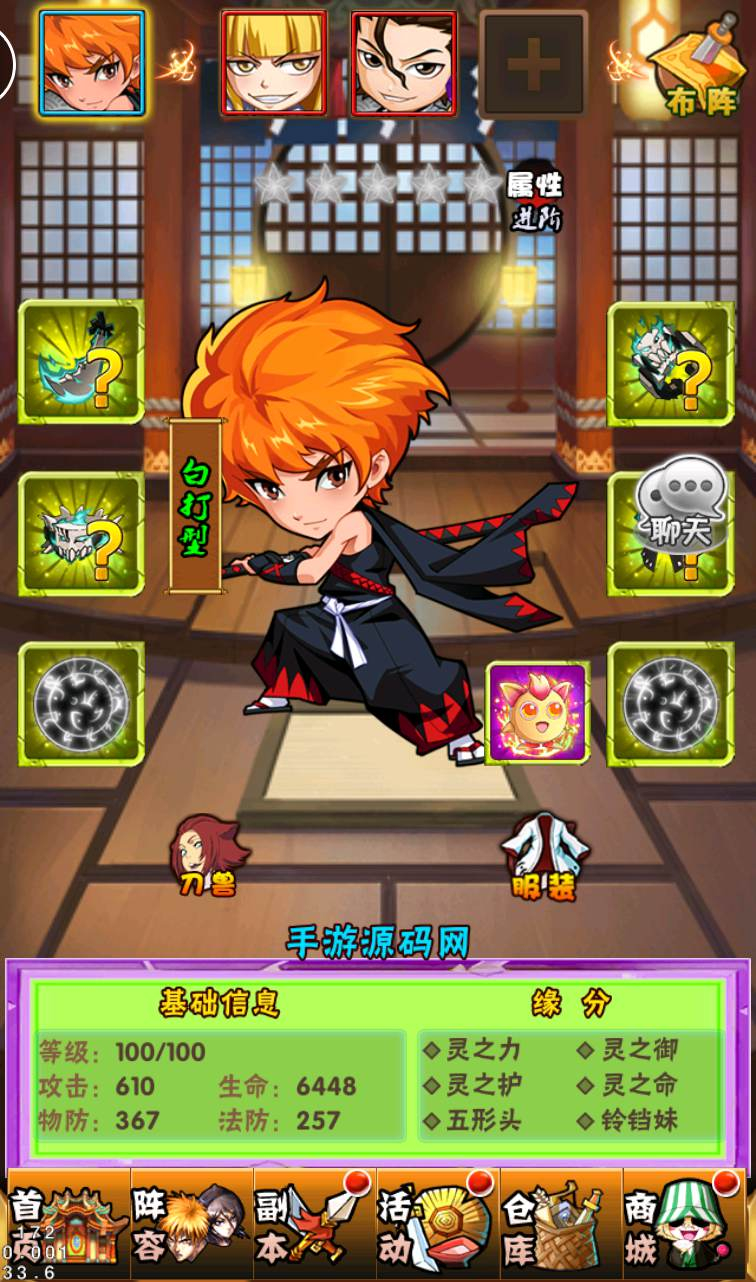
Task: Select the blonde-haired hero portrait
Action: [x=273, y=62]
